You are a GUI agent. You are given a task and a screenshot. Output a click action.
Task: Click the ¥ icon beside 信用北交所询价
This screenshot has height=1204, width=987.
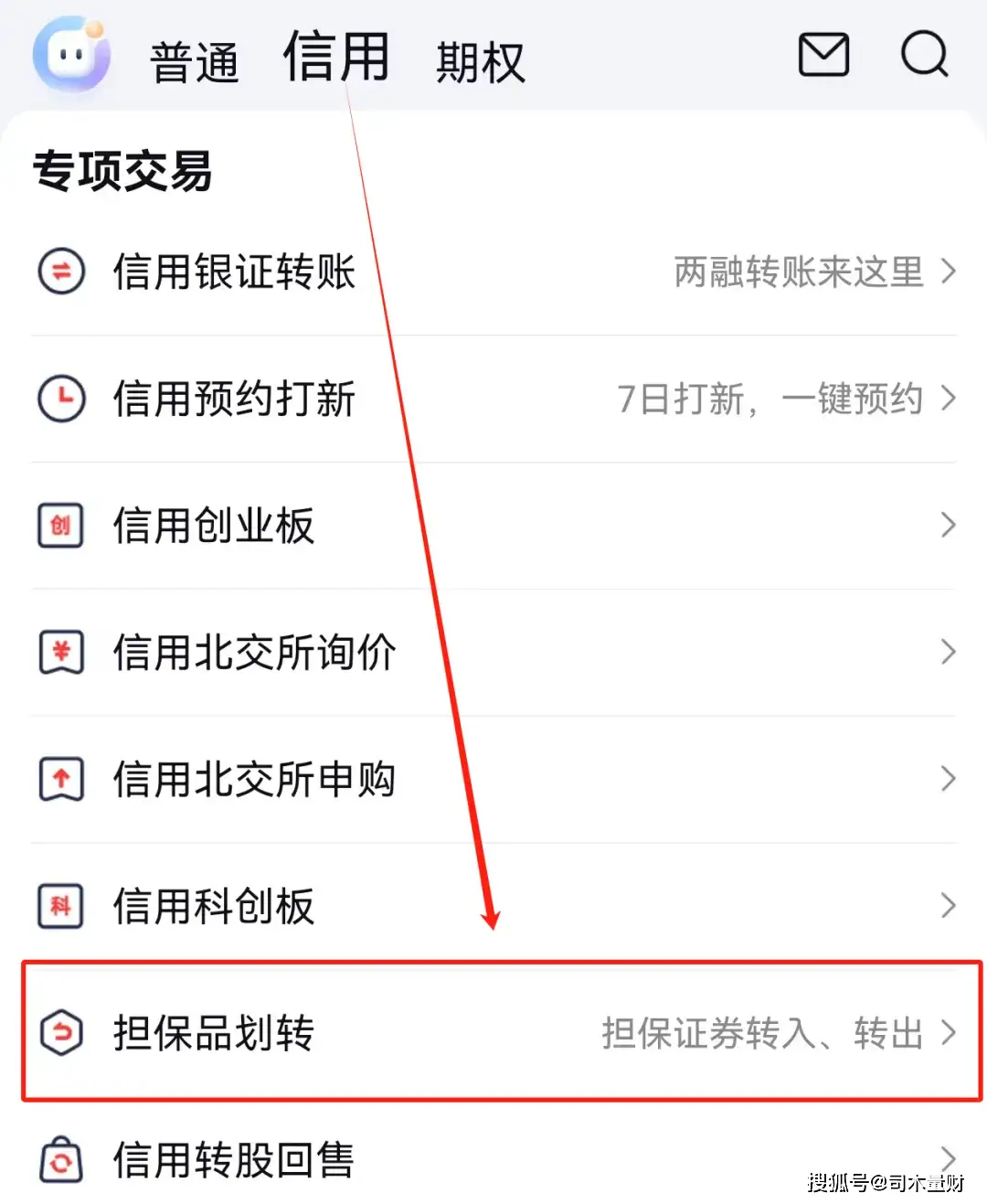[x=60, y=653]
